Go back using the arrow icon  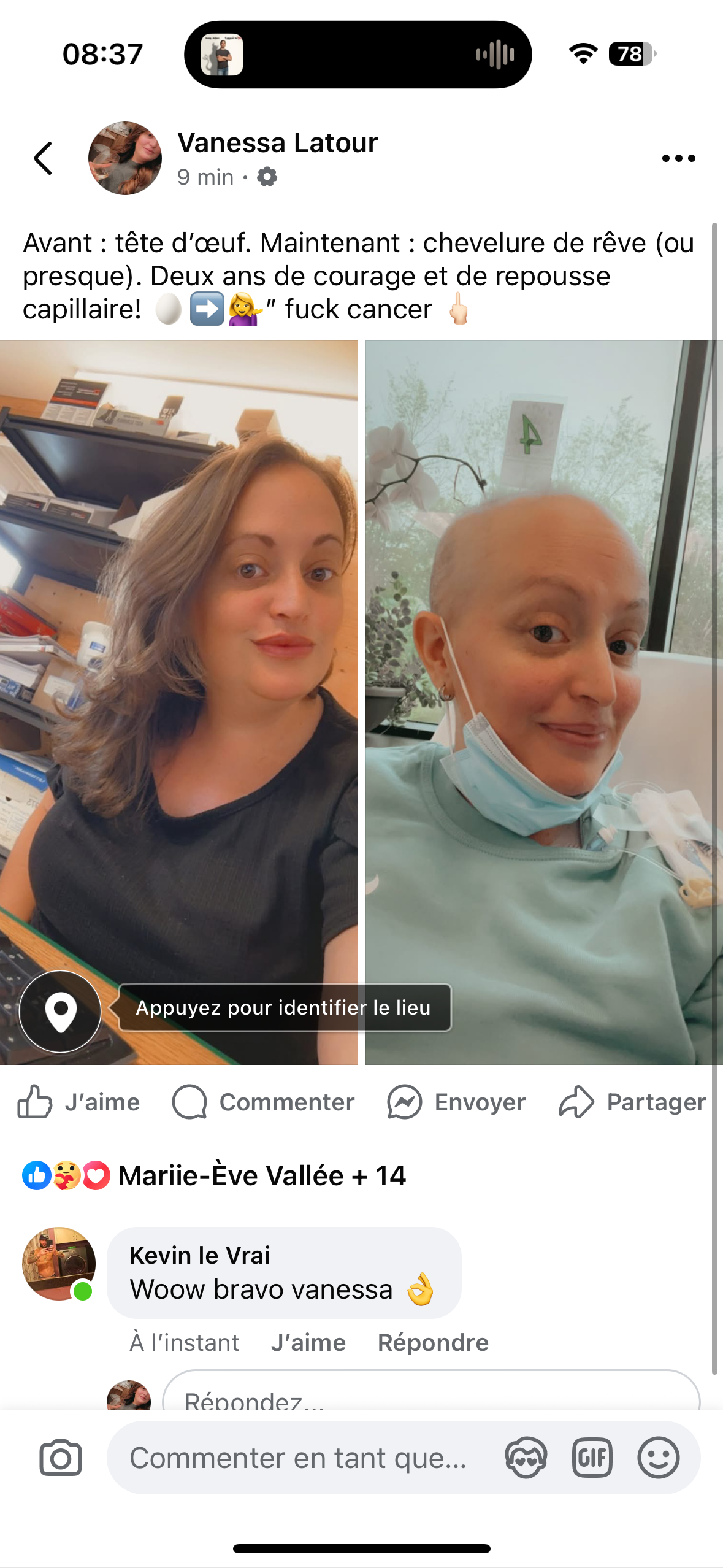pos(43,158)
